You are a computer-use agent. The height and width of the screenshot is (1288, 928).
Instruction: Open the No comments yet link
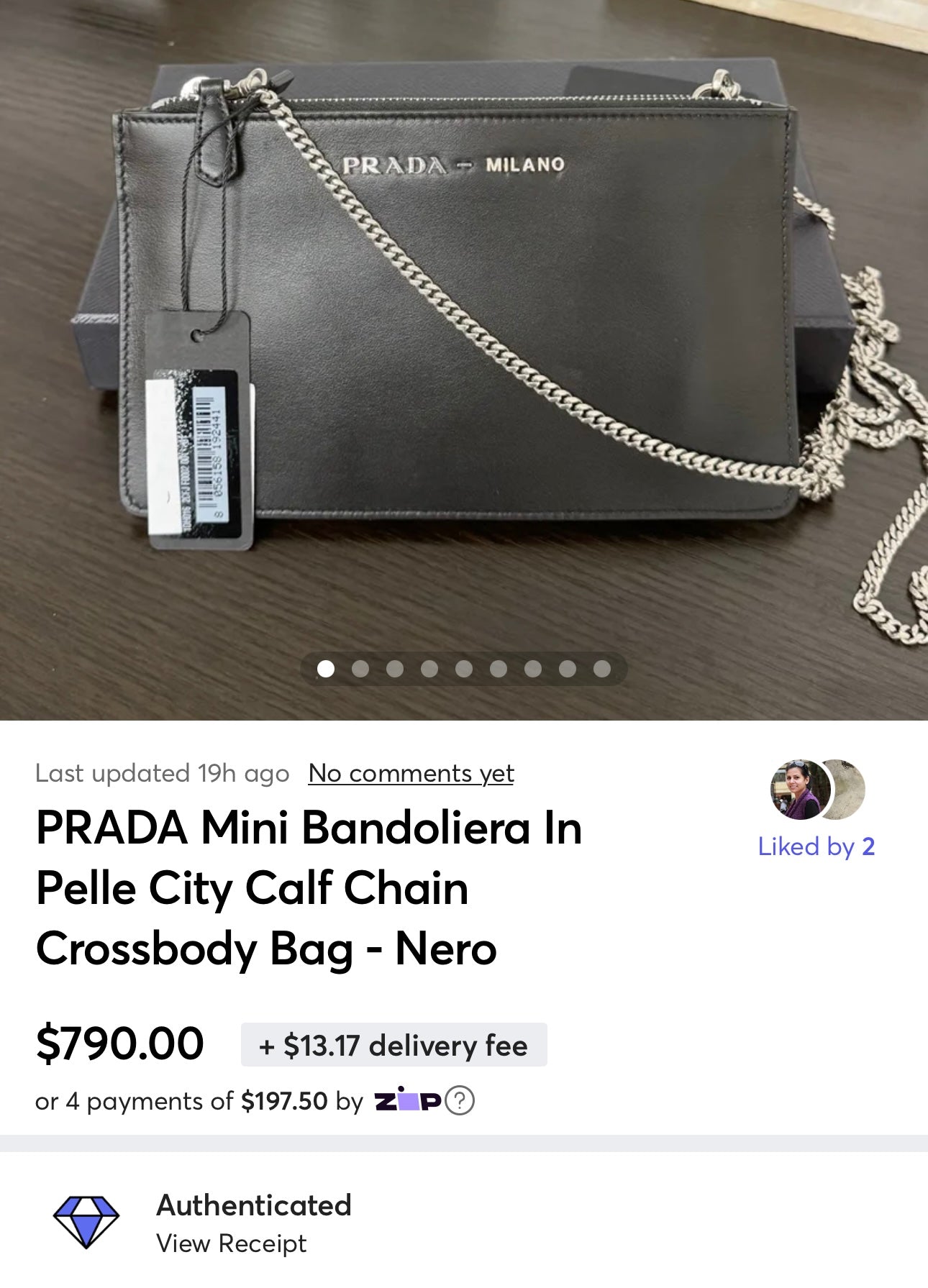(411, 773)
